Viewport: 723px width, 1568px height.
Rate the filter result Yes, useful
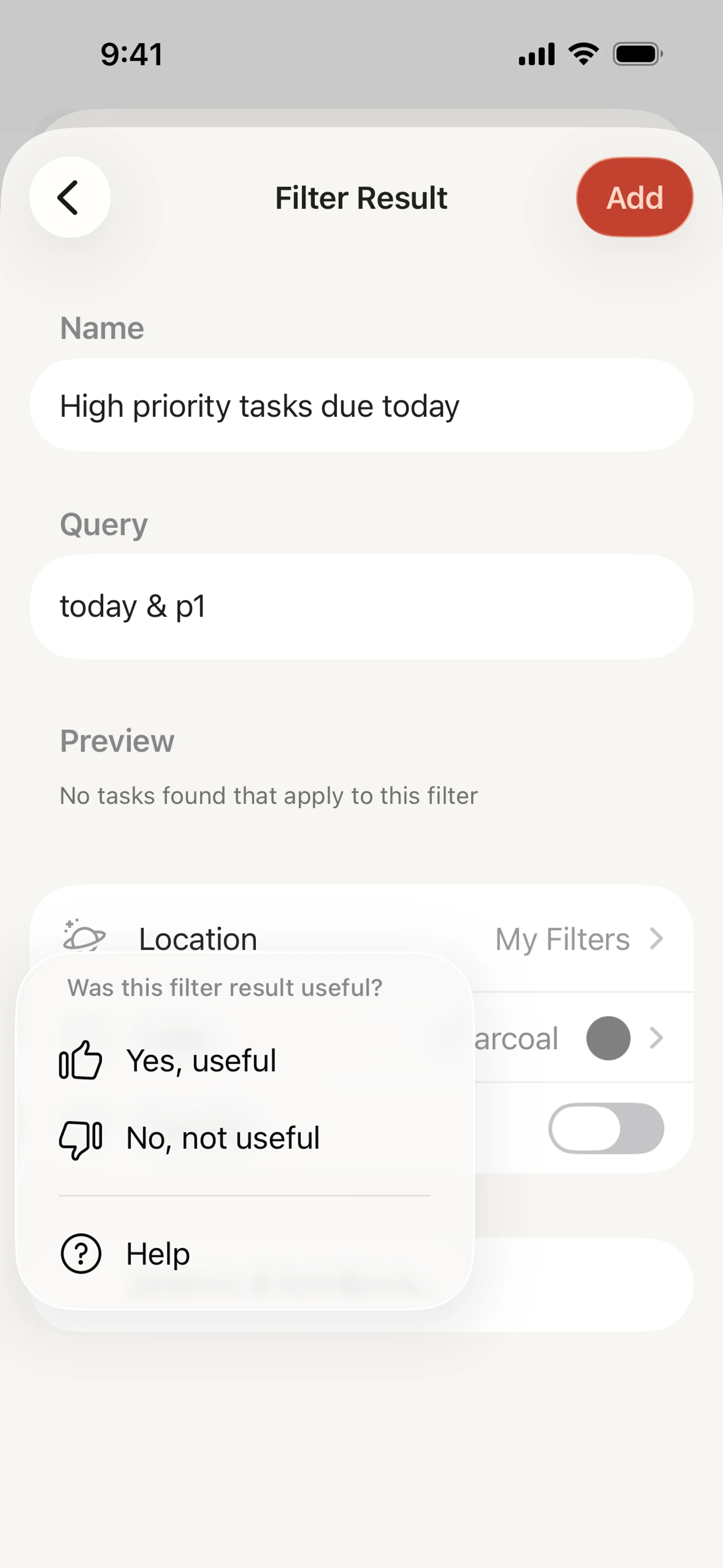(x=201, y=1061)
